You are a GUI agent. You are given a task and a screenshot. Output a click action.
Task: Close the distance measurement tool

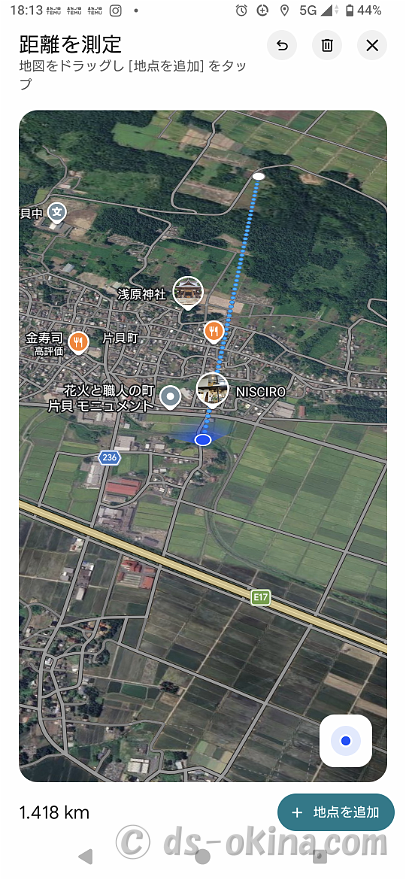pos(372,45)
